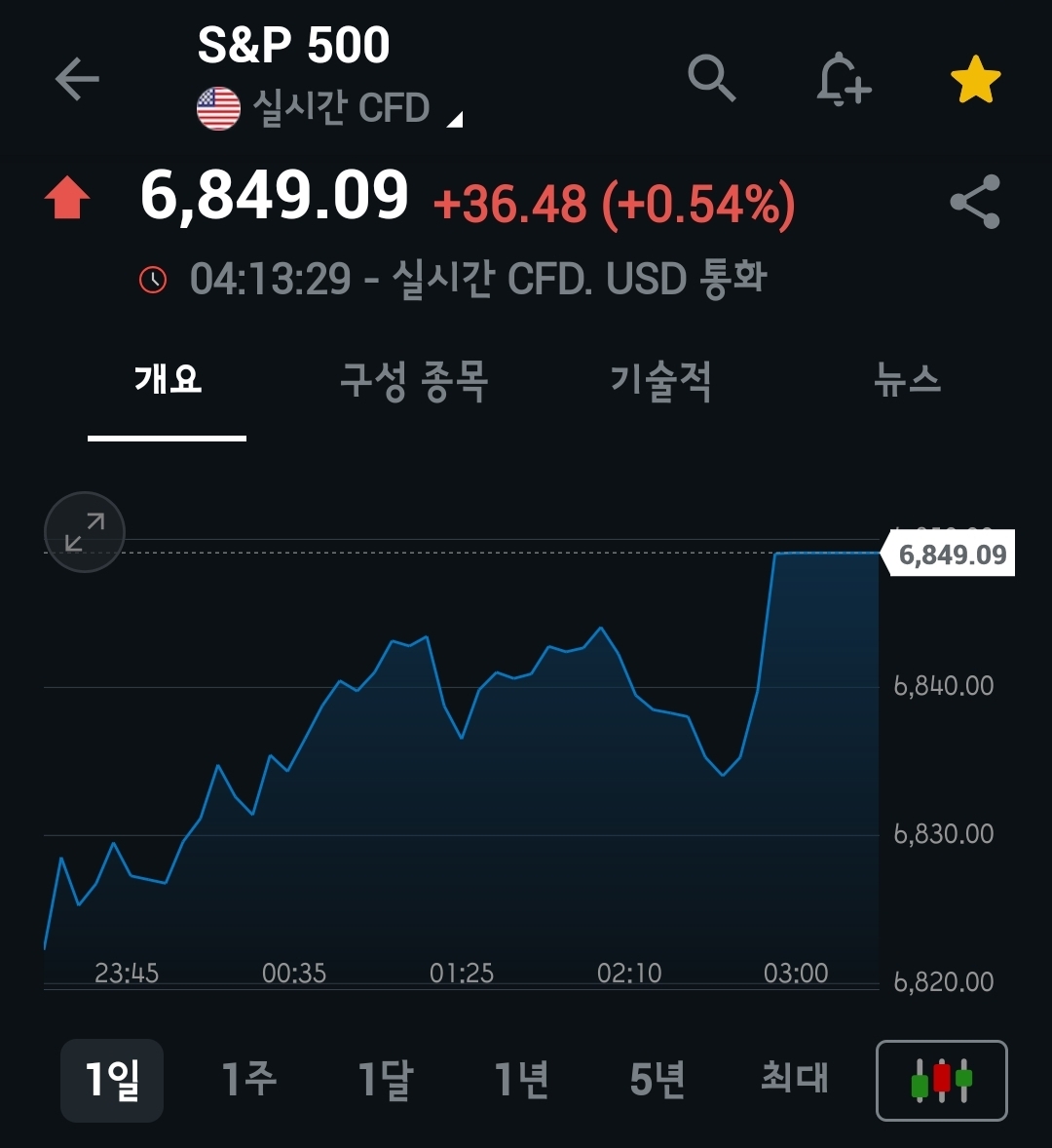Switch chart range to 1년
The image size is (1052, 1148).
(521, 1080)
